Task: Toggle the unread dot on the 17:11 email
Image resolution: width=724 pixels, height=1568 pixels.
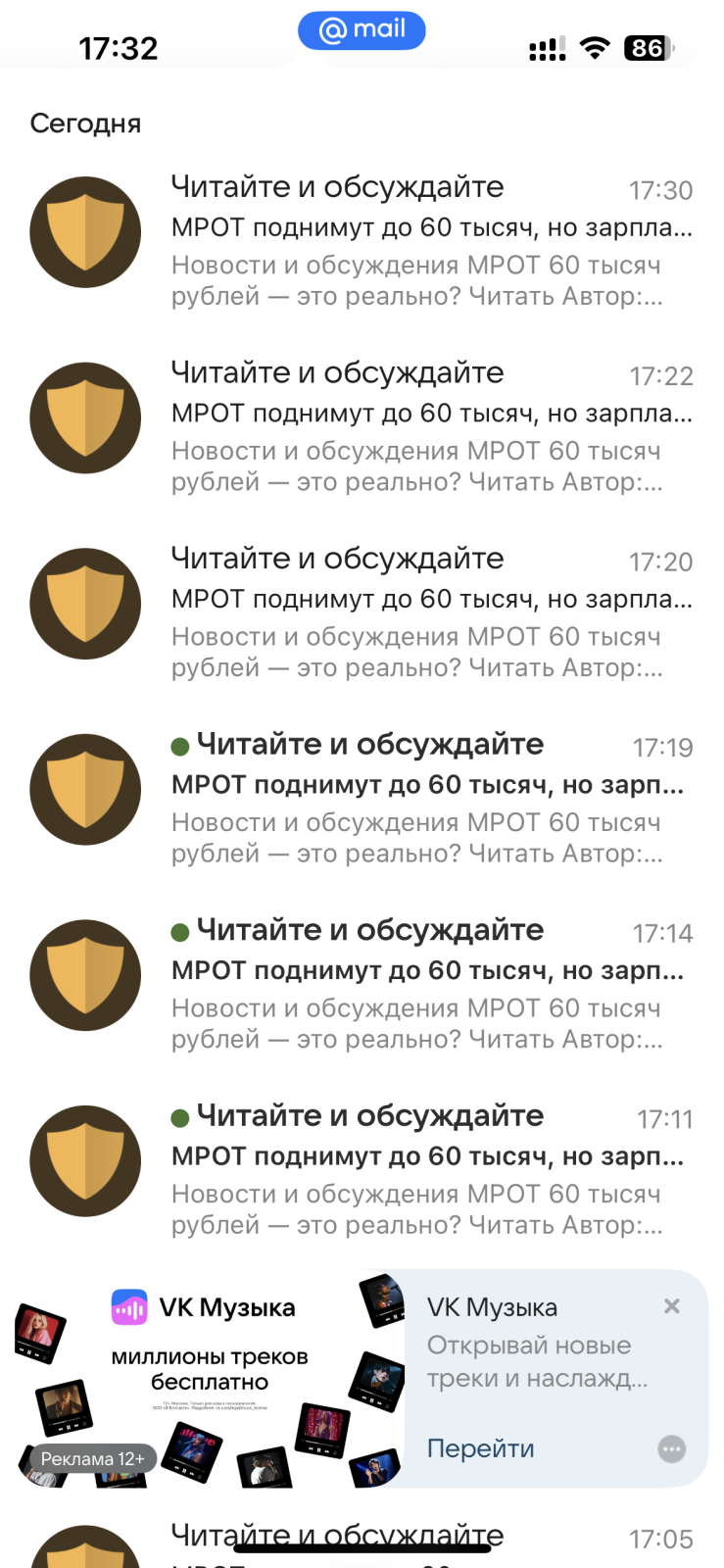Action: coord(180,1116)
